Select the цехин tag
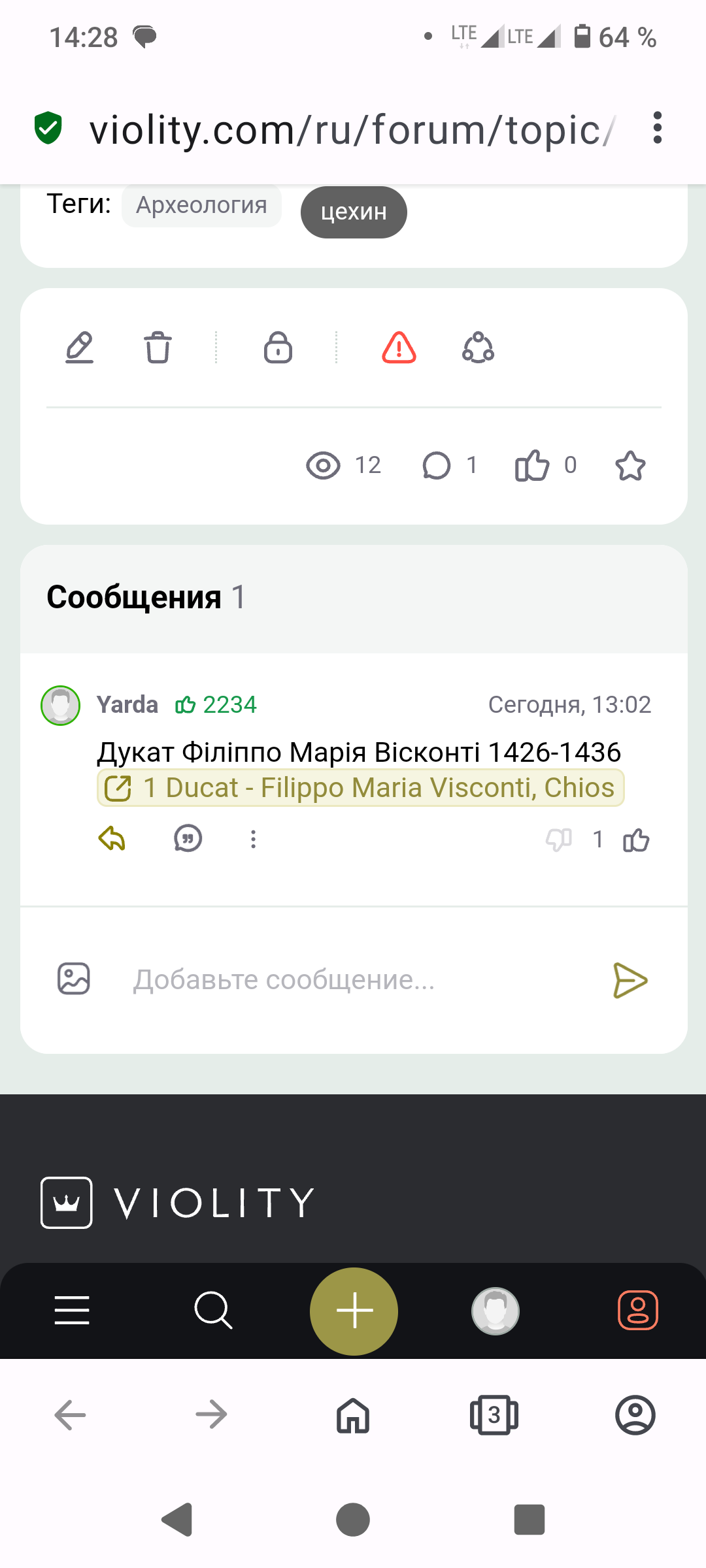 354,212
